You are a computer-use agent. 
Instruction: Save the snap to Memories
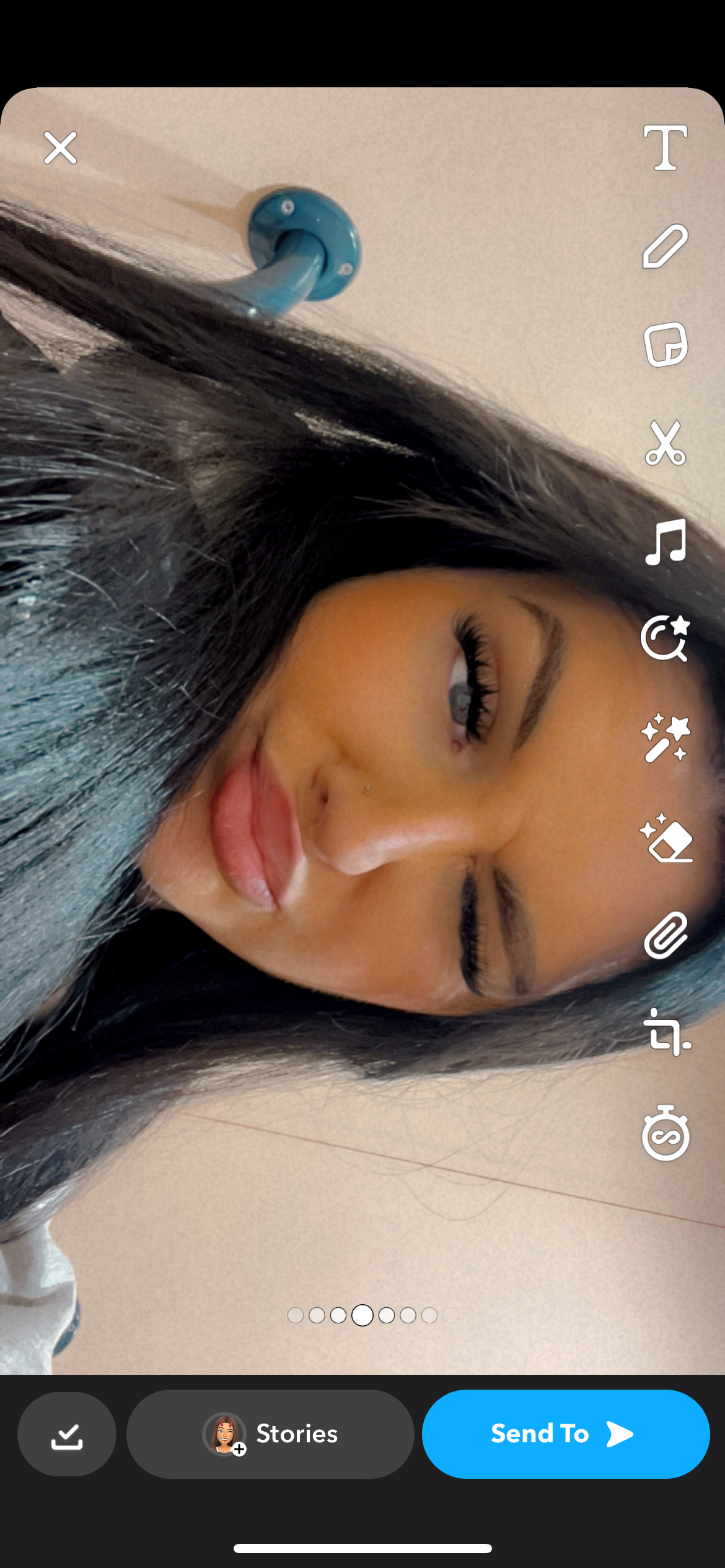click(66, 1434)
